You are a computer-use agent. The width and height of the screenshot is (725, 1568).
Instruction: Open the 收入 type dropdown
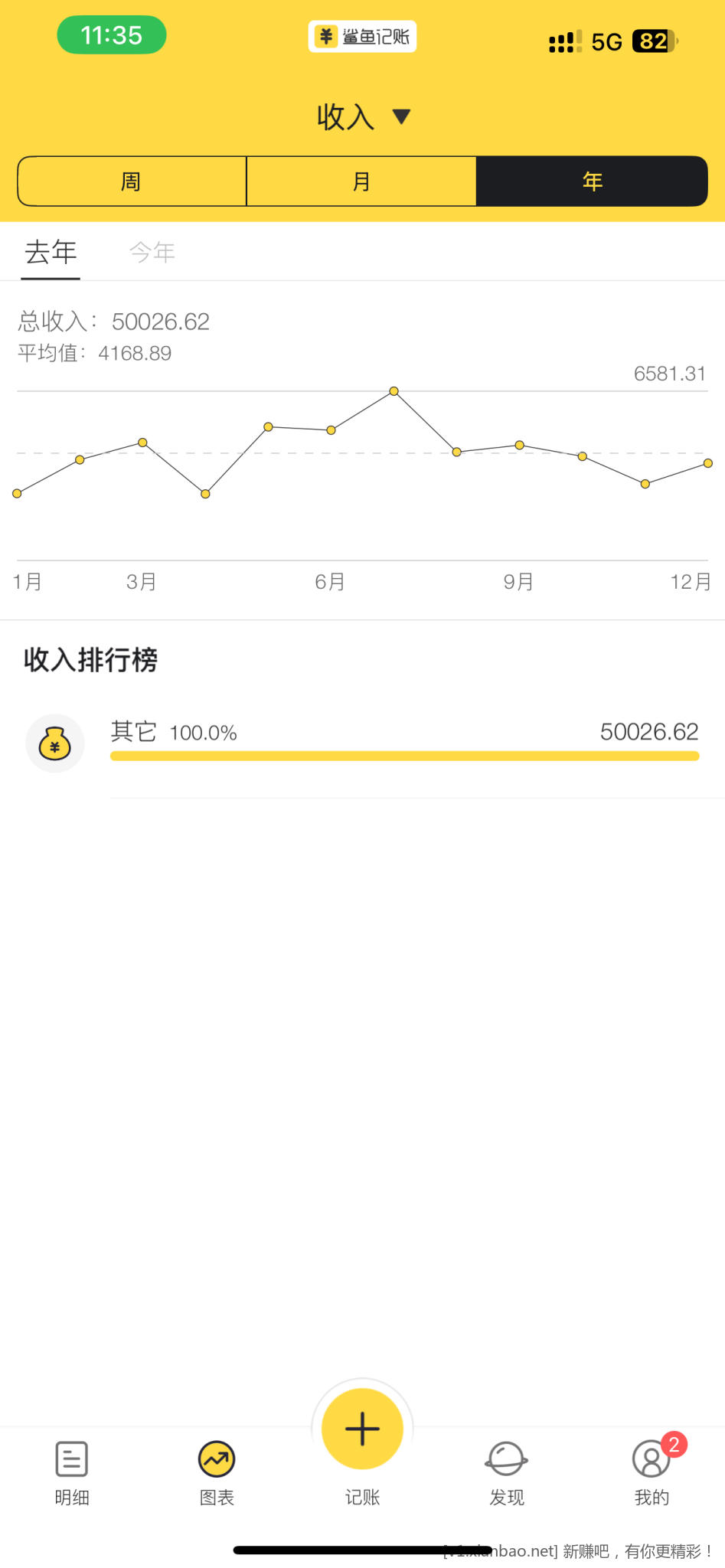(364, 116)
